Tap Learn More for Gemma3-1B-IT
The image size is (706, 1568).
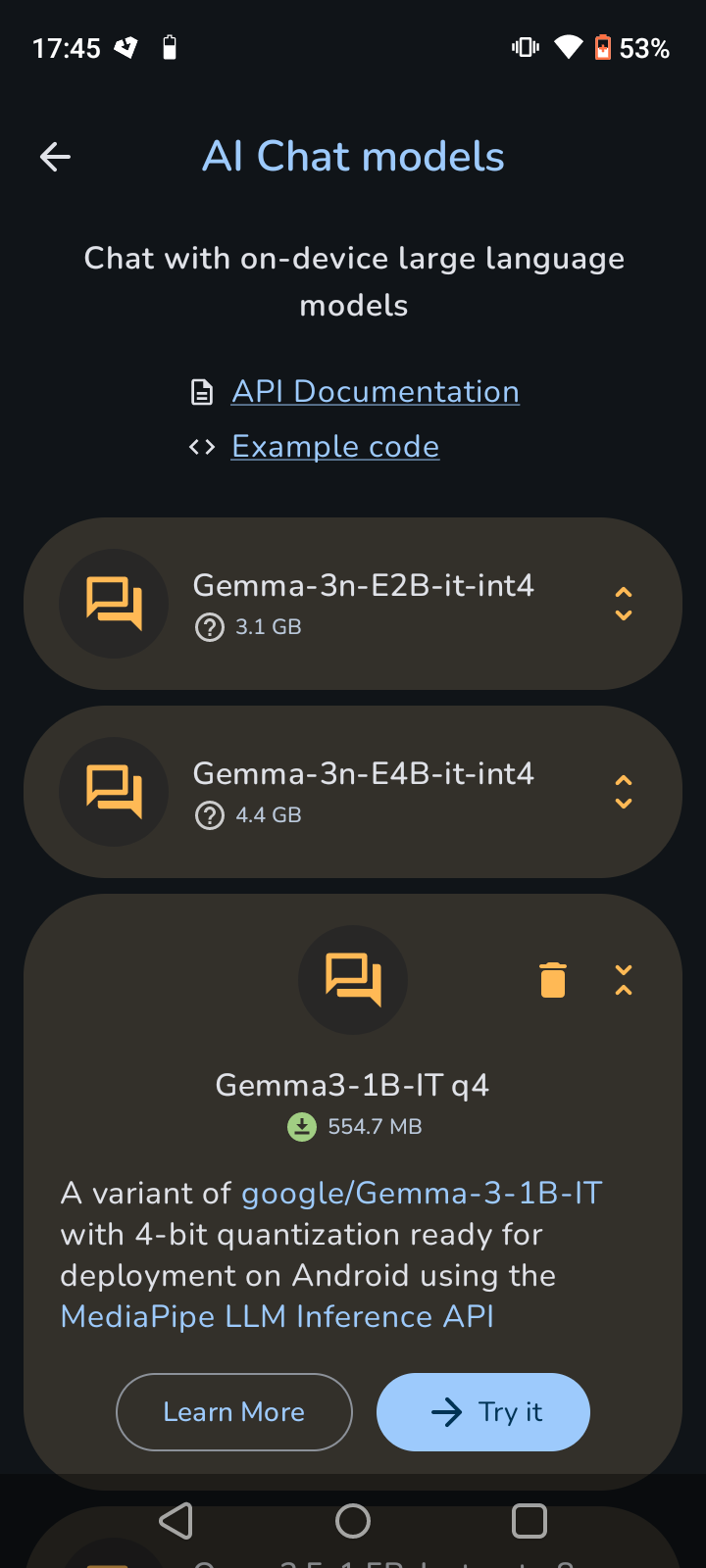coord(234,1412)
